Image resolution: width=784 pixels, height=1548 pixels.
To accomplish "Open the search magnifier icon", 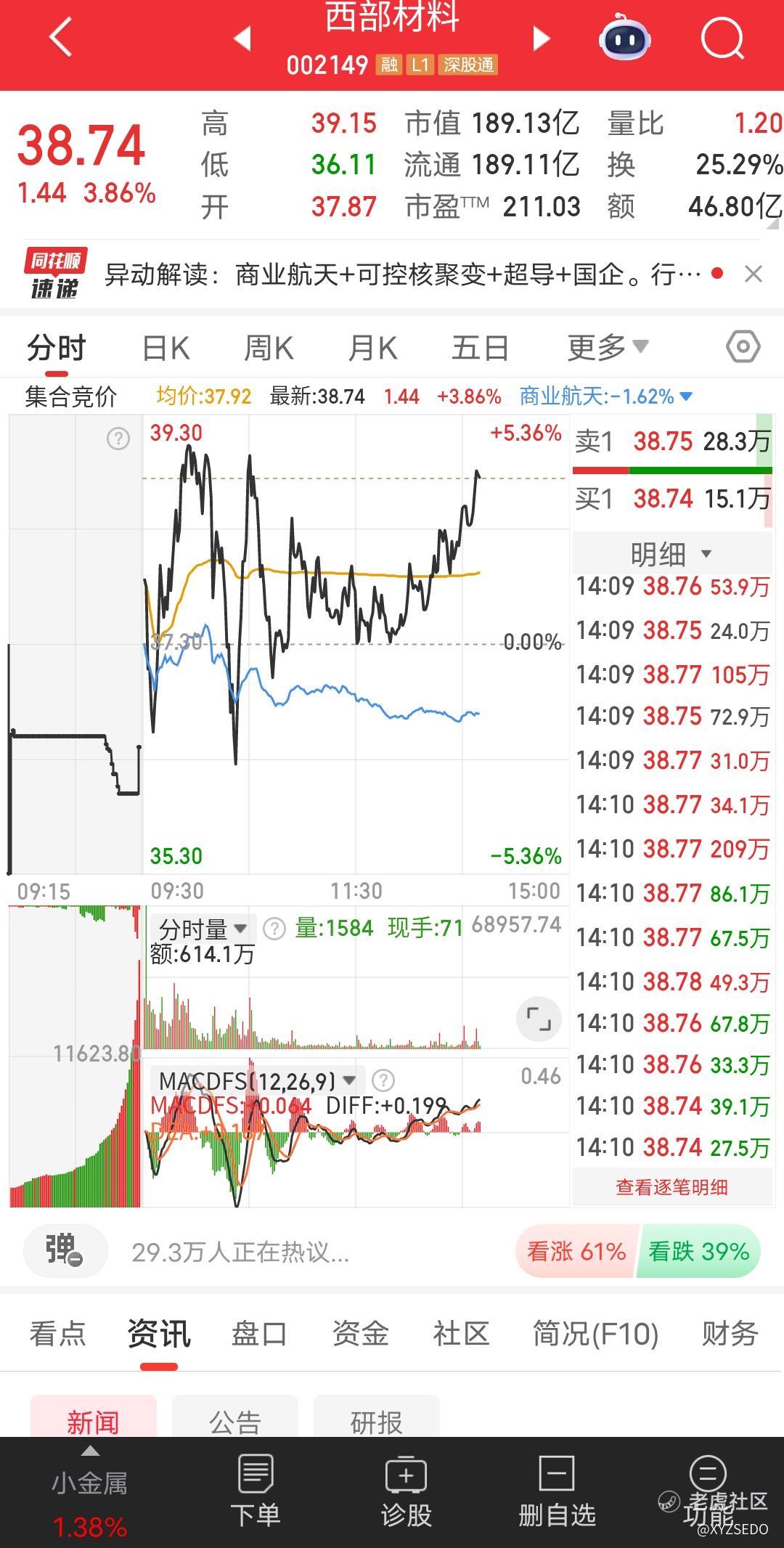I will point(722,38).
